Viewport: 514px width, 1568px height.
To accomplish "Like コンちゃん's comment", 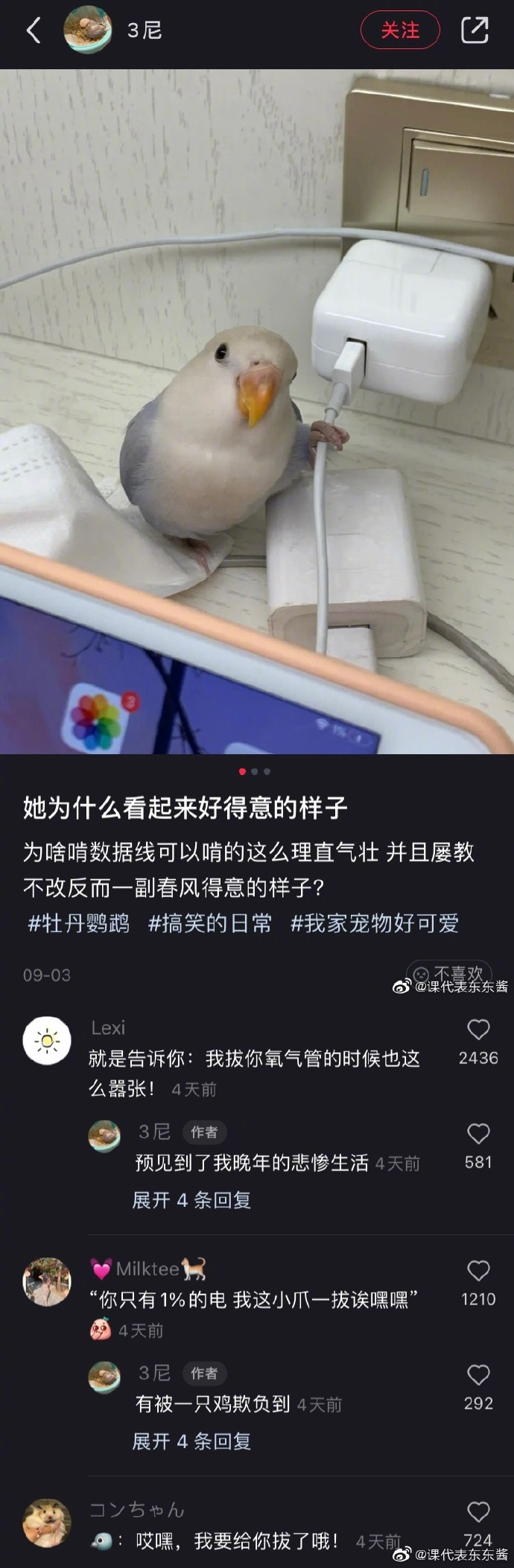I will (x=478, y=1512).
